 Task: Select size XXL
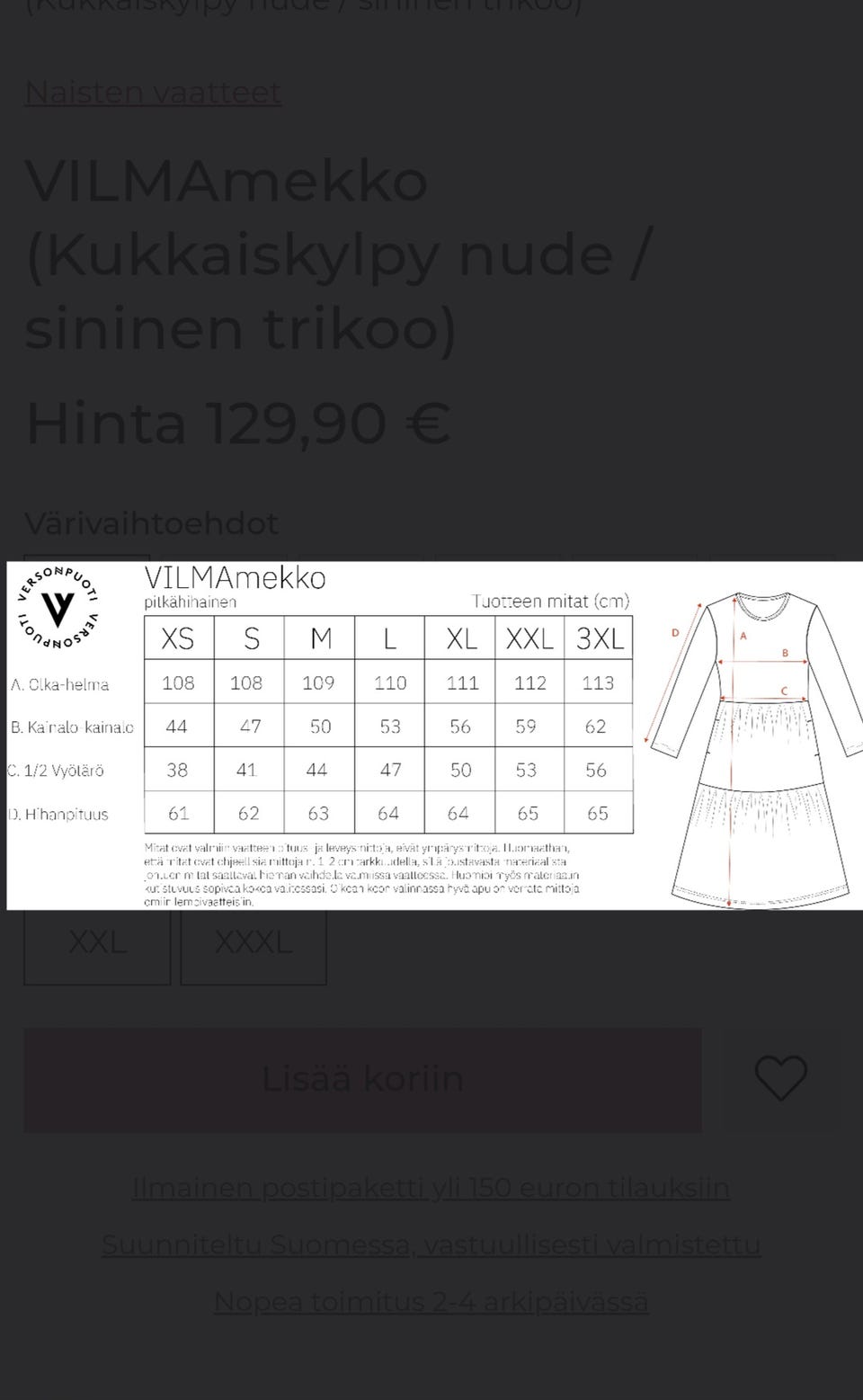pyautogui.click(x=97, y=946)
